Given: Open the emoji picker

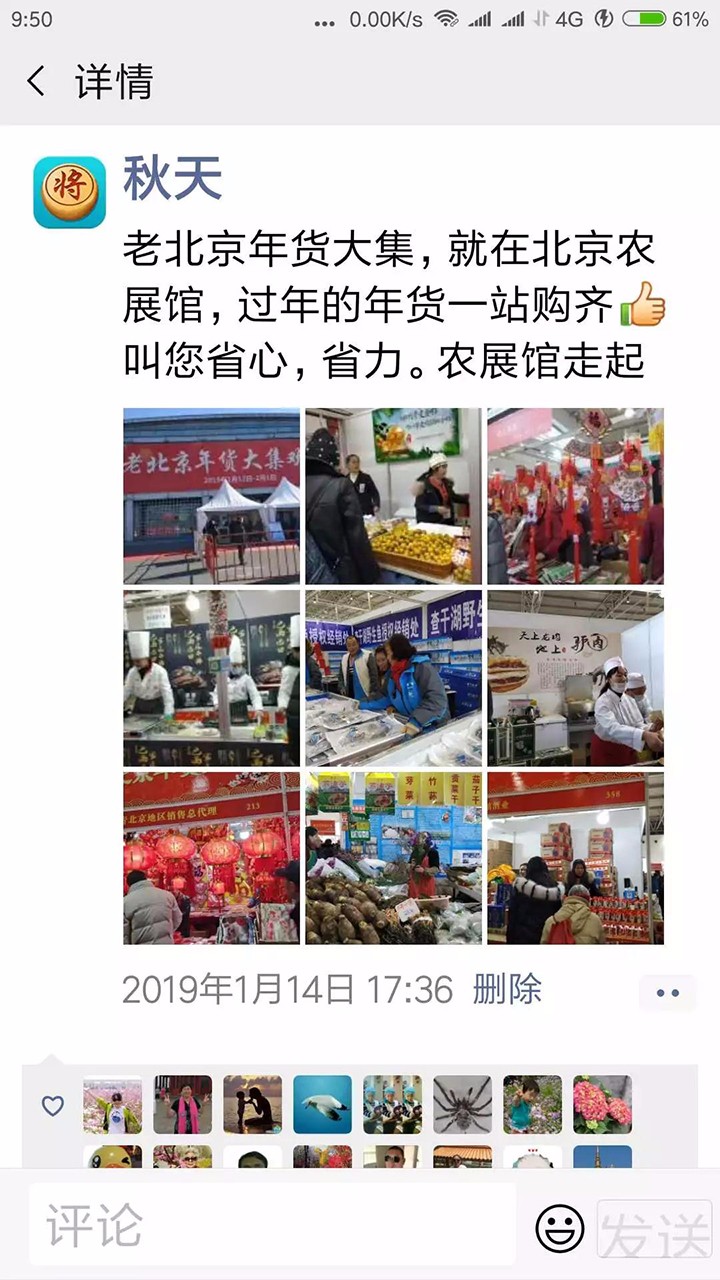Looking at the screenshot, I should point(559,1227).
